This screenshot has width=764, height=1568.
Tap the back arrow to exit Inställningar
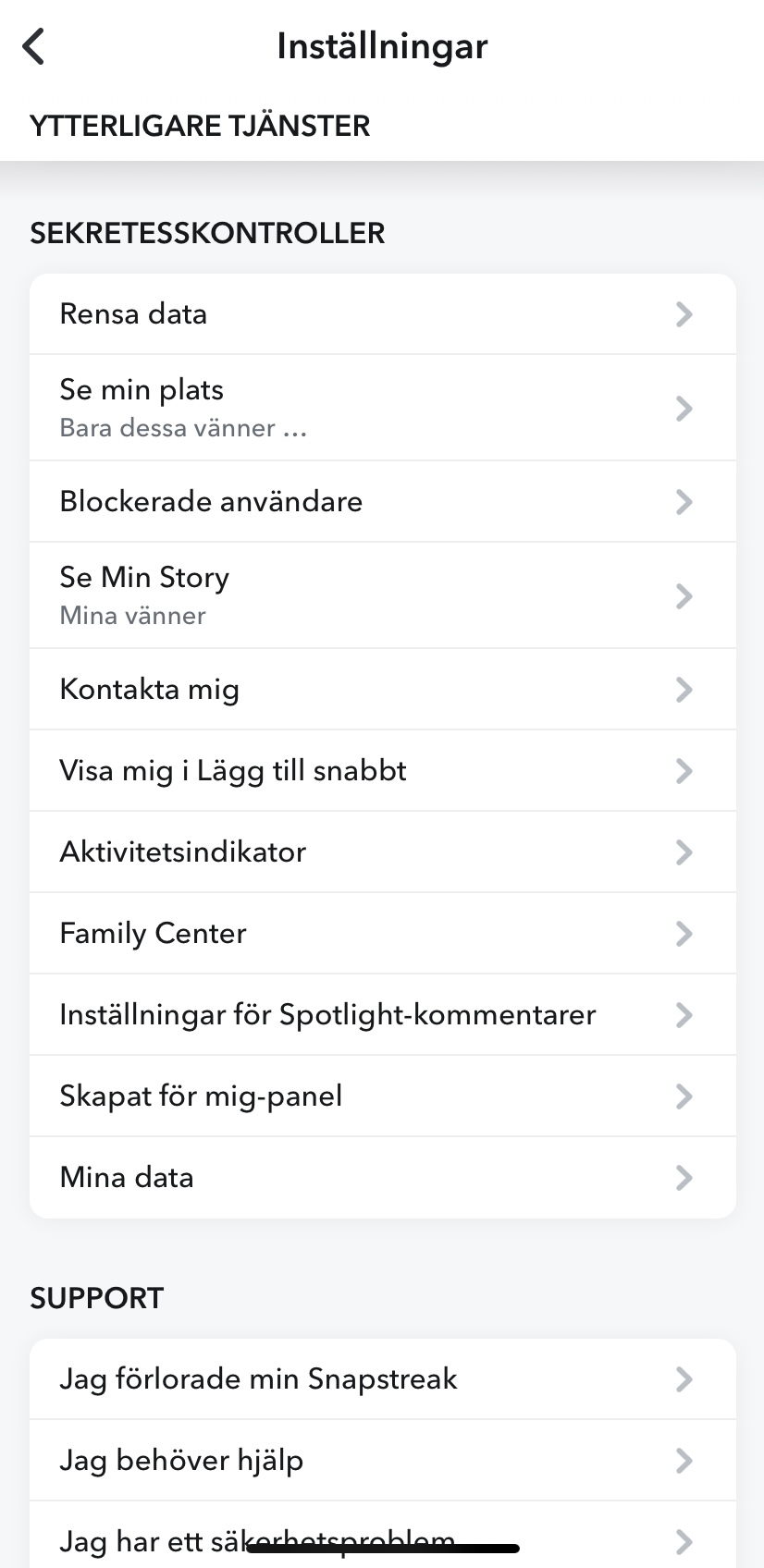pyautogui.click(x=33, y=45)
